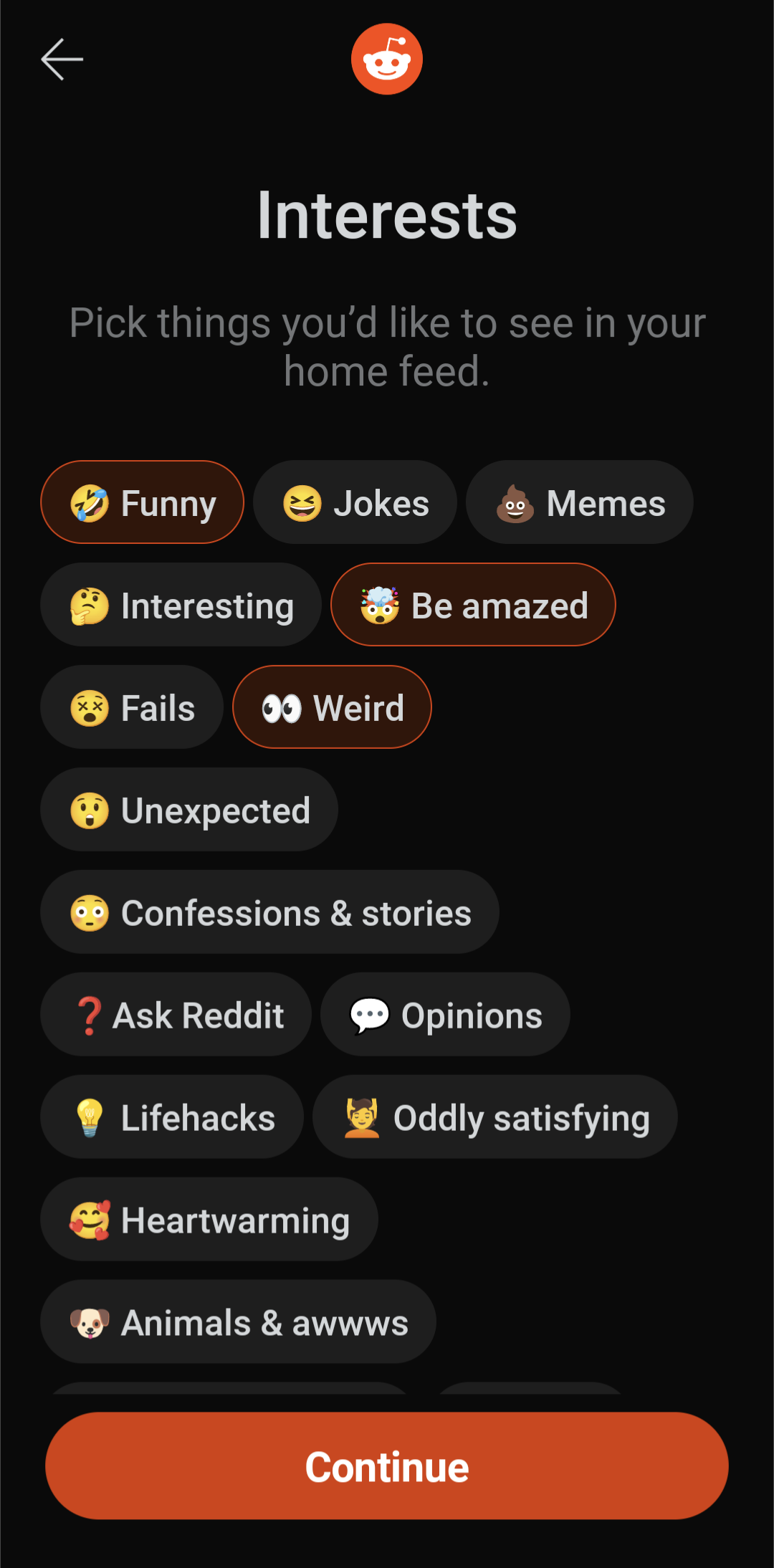The width and height of the screenshot is (774, 1568).
Task: Pick Confessions & stories
Action: click(x=269, y=912)
